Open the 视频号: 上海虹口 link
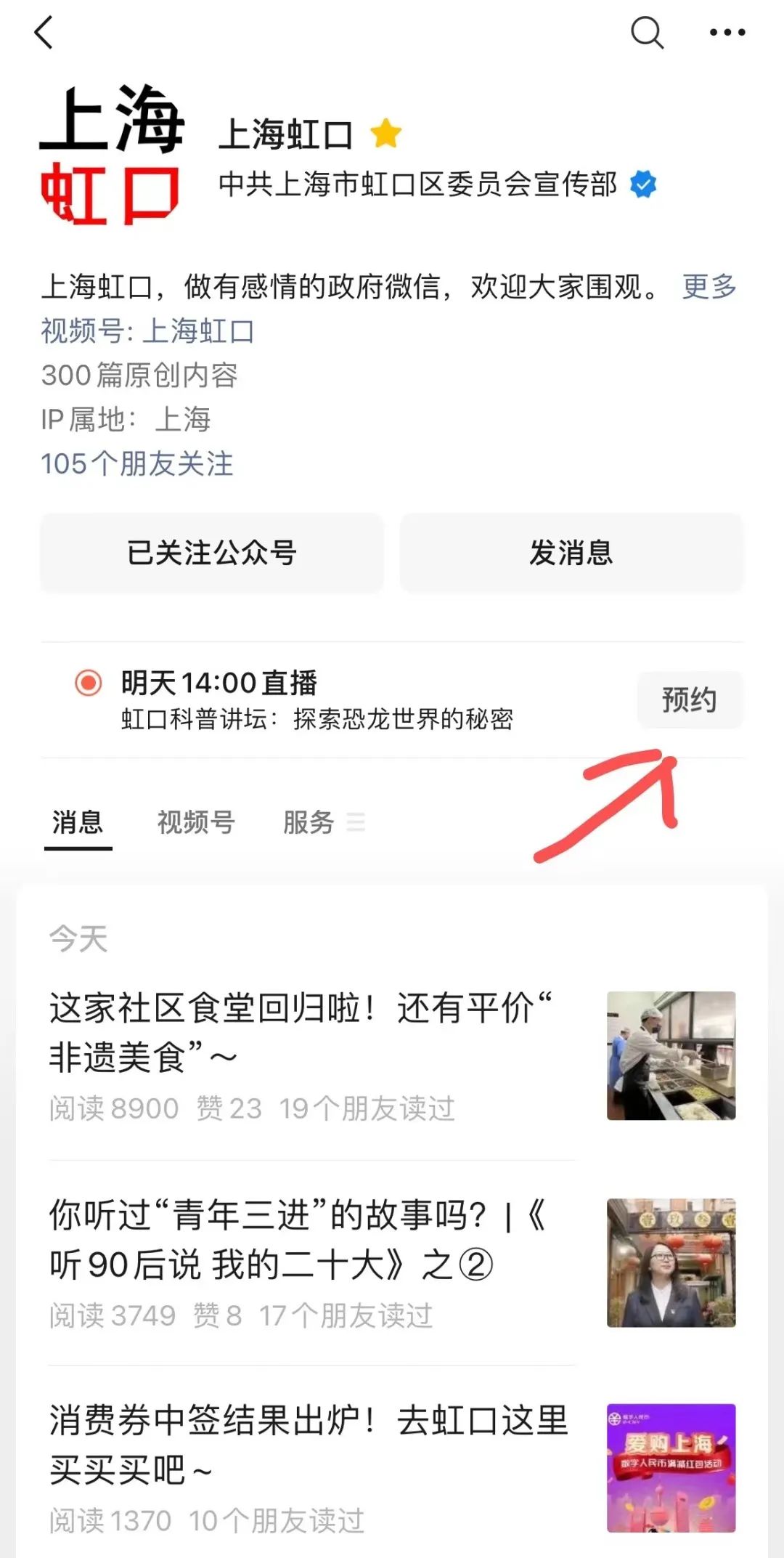The height and width of the screenshot is (1558, 784). 147,331
